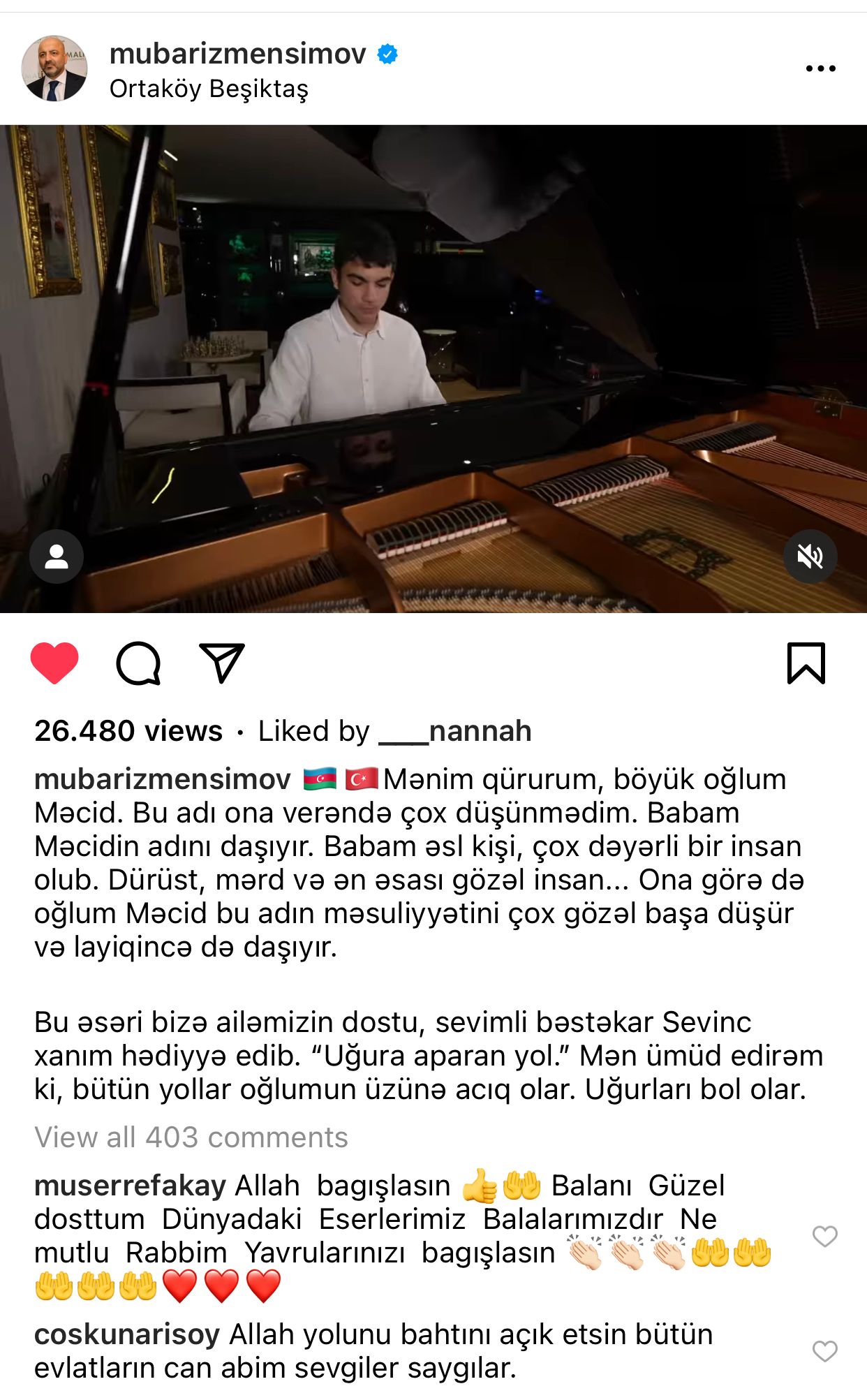The height and width of the screenshot is (1400, 867).
Task: Like coskunarisoy's comment
Action: pos(824,1351)
